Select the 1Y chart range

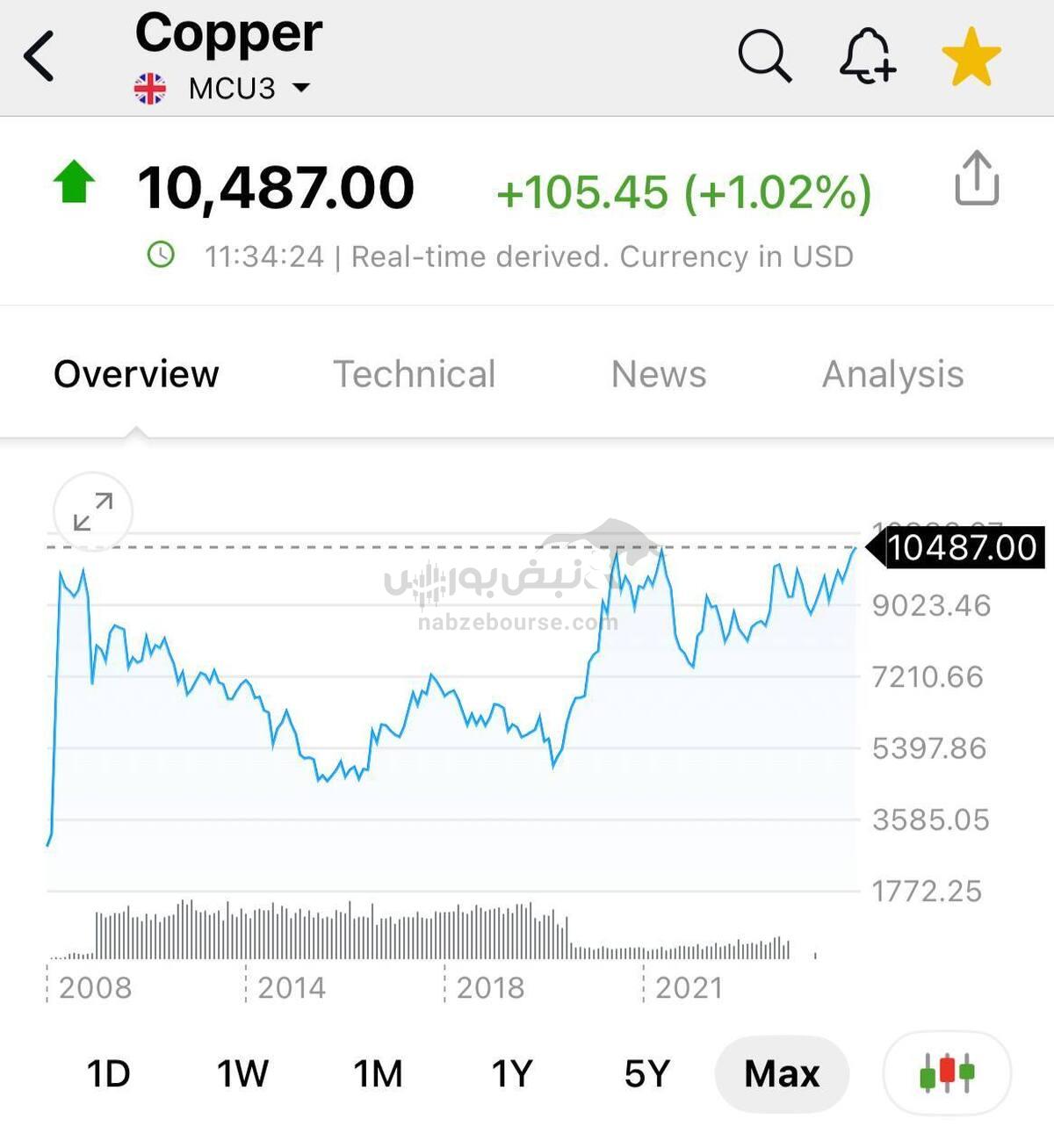coord(512,1073)
